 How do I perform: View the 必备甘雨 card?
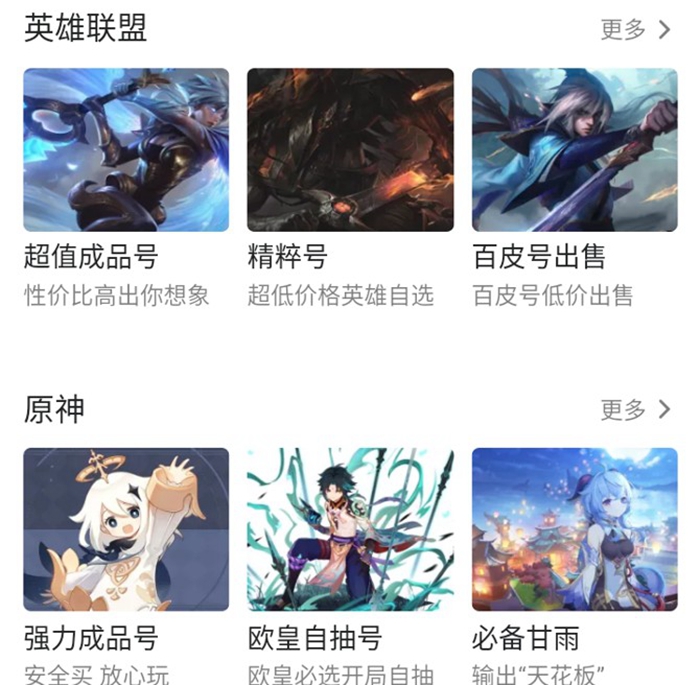574,529
